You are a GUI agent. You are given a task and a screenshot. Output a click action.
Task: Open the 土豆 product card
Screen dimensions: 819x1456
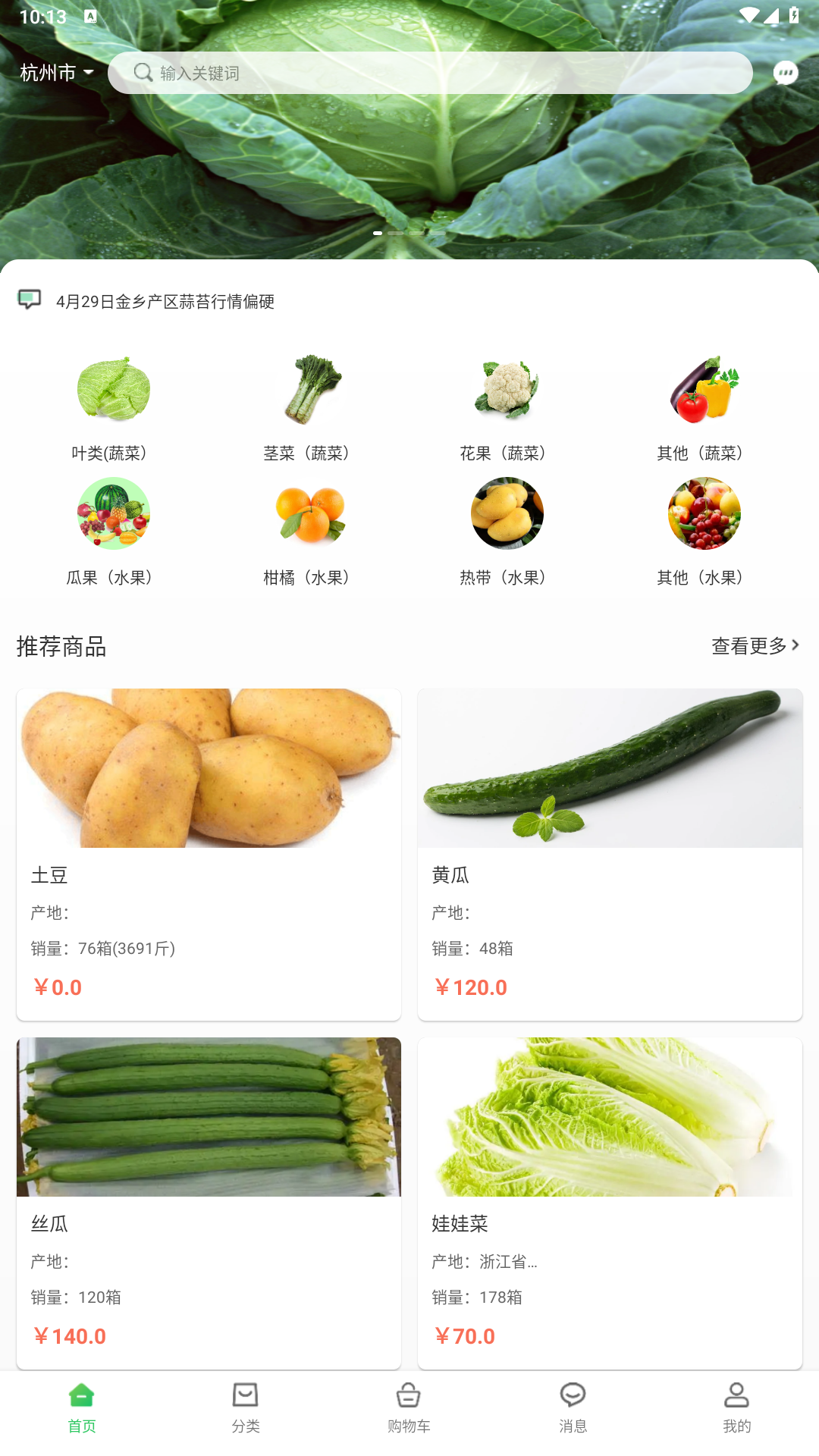click(x=209, y=854)
